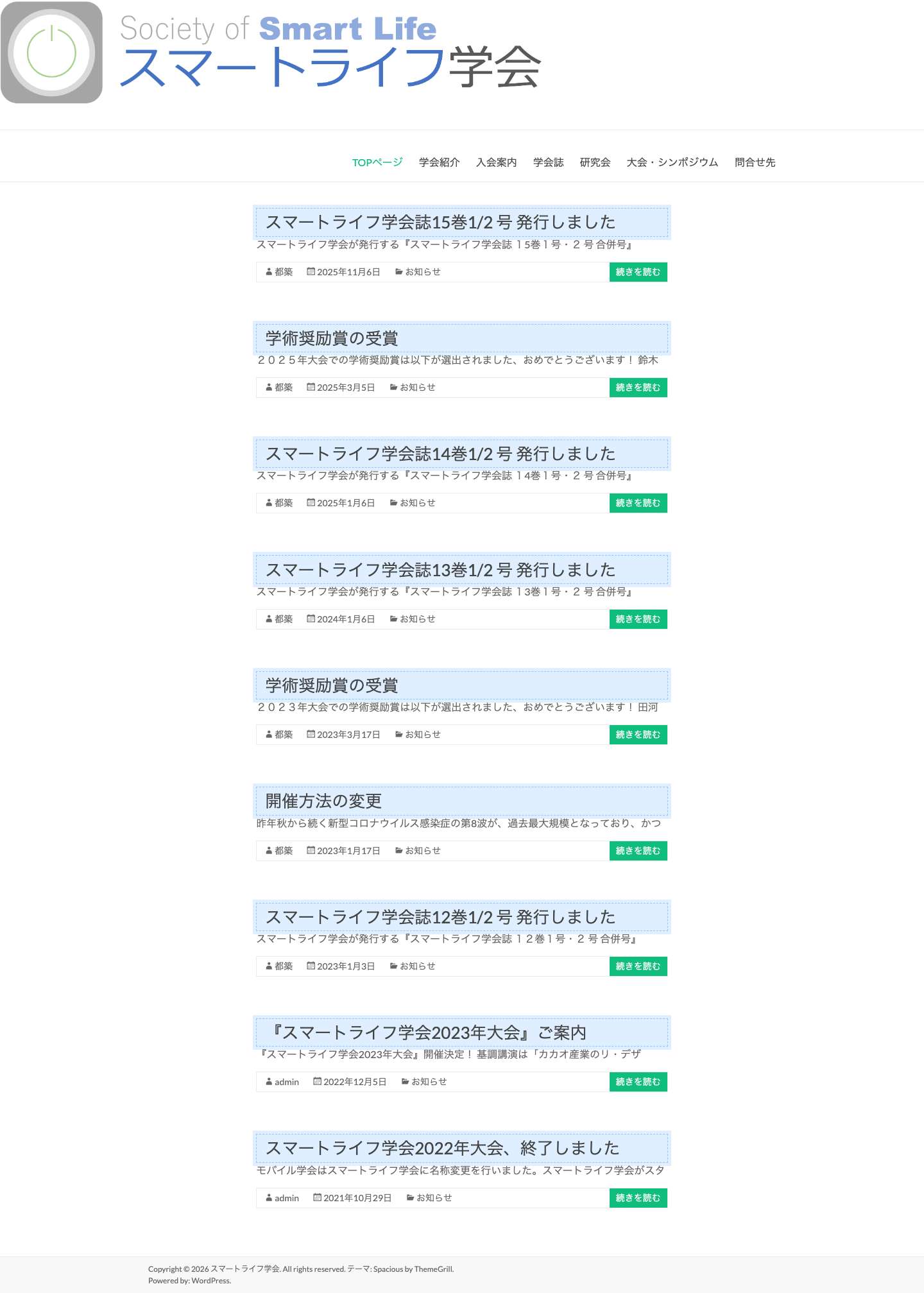This screenshot has height=1293, width=924.
Task: Open the 学会紹介 menu item
Action: (438, 162)
